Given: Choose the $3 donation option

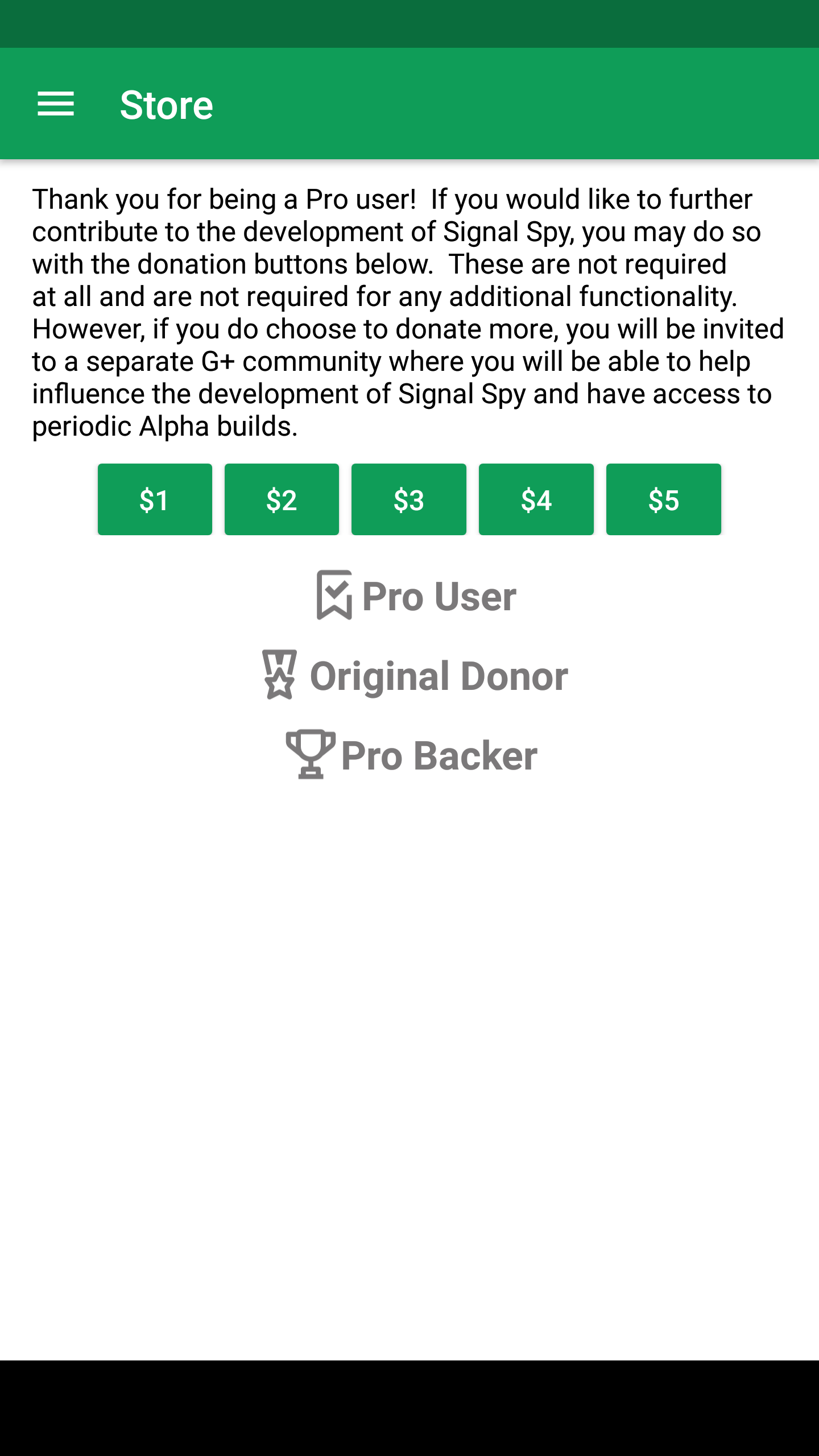Looking at the screenshot, I should (409, 499).
